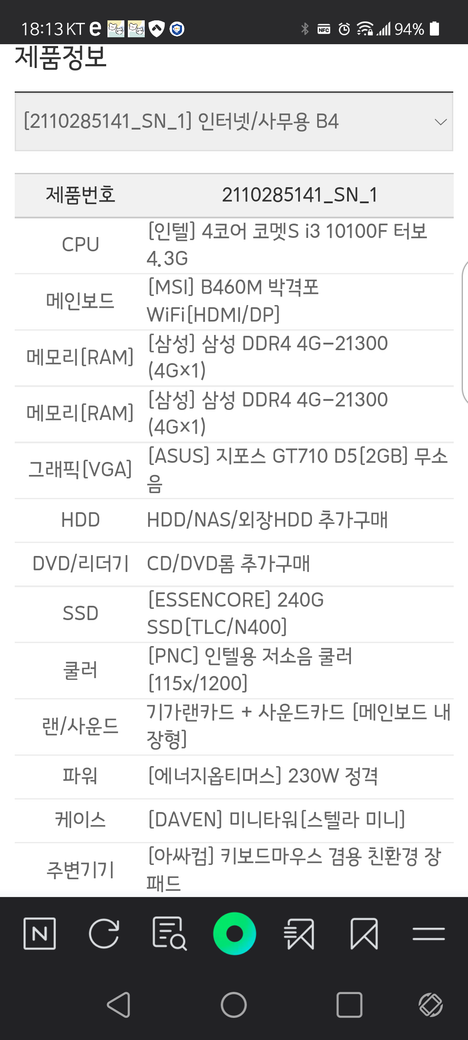Open the page search tool icon
The height and width of the screenshot is (1040, 468).
[x=169, y=934]
